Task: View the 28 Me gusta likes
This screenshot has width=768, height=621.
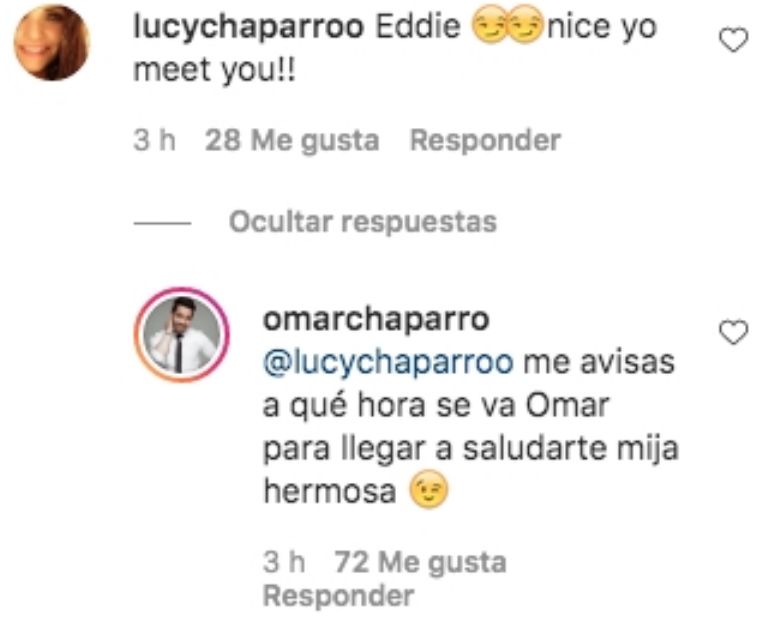Action: click(291, 141)
